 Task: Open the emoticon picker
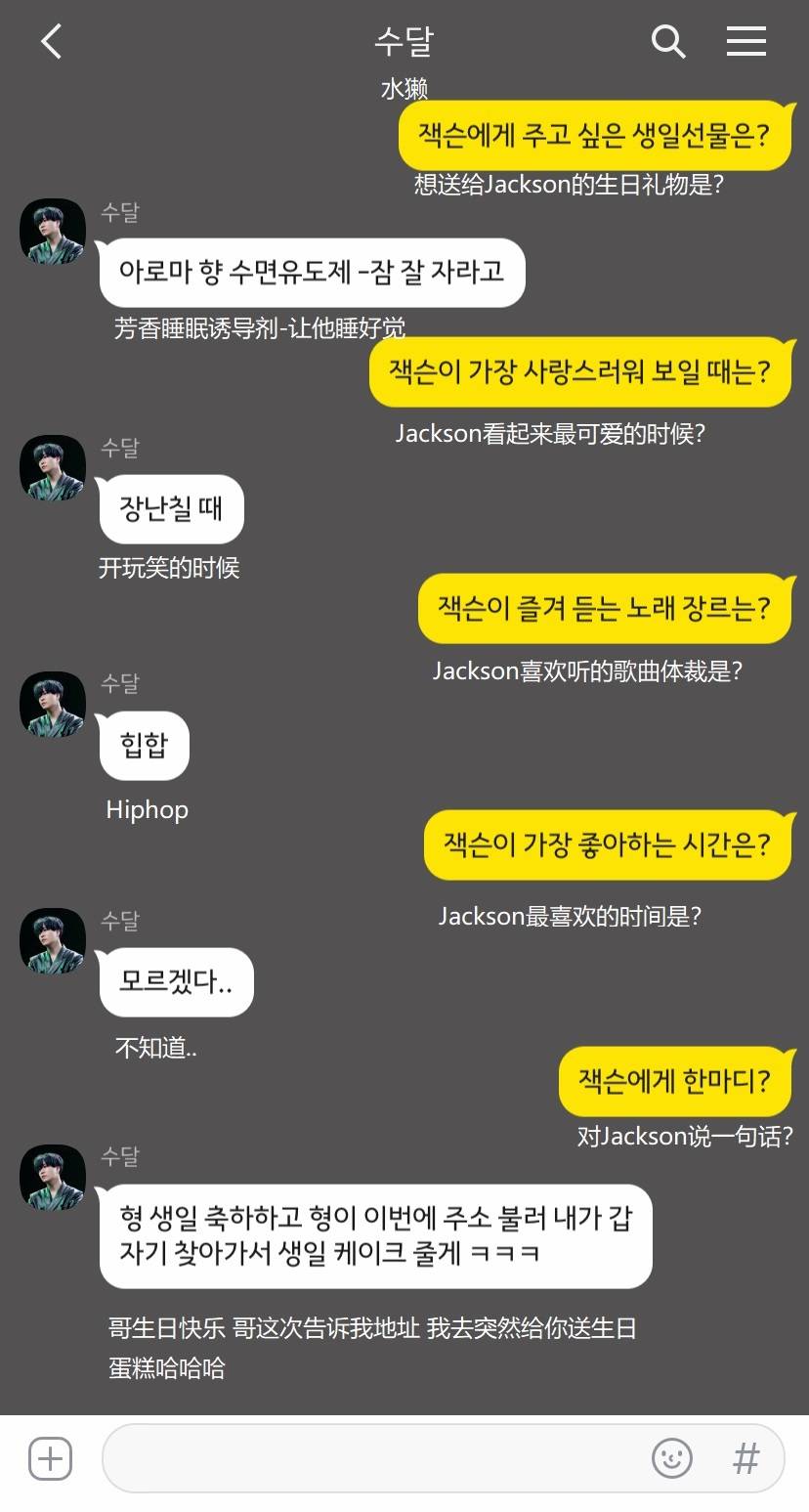click(672, 1459)
